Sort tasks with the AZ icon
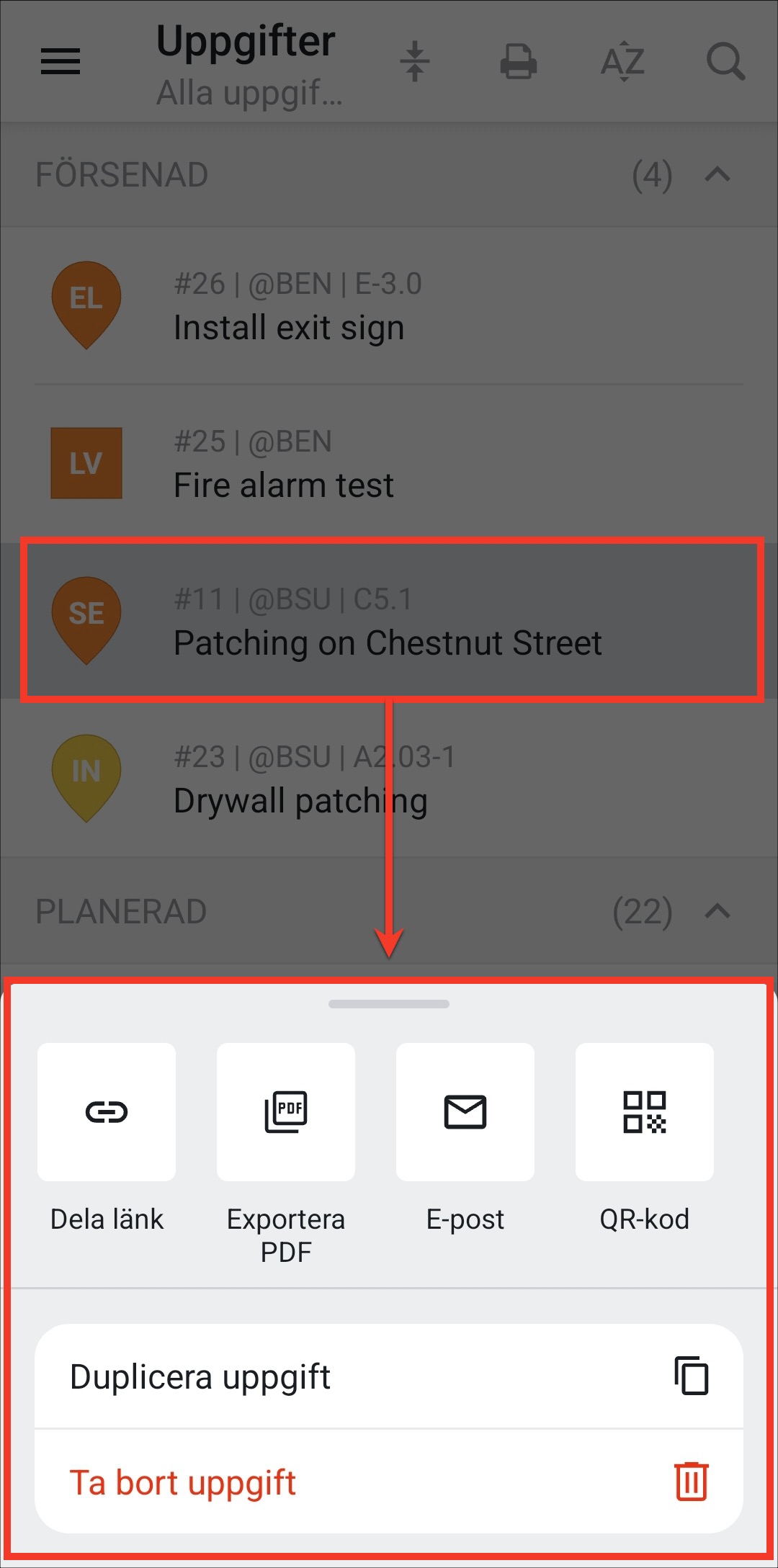This screenshot has height=1568, width=778. pos(623,61)
